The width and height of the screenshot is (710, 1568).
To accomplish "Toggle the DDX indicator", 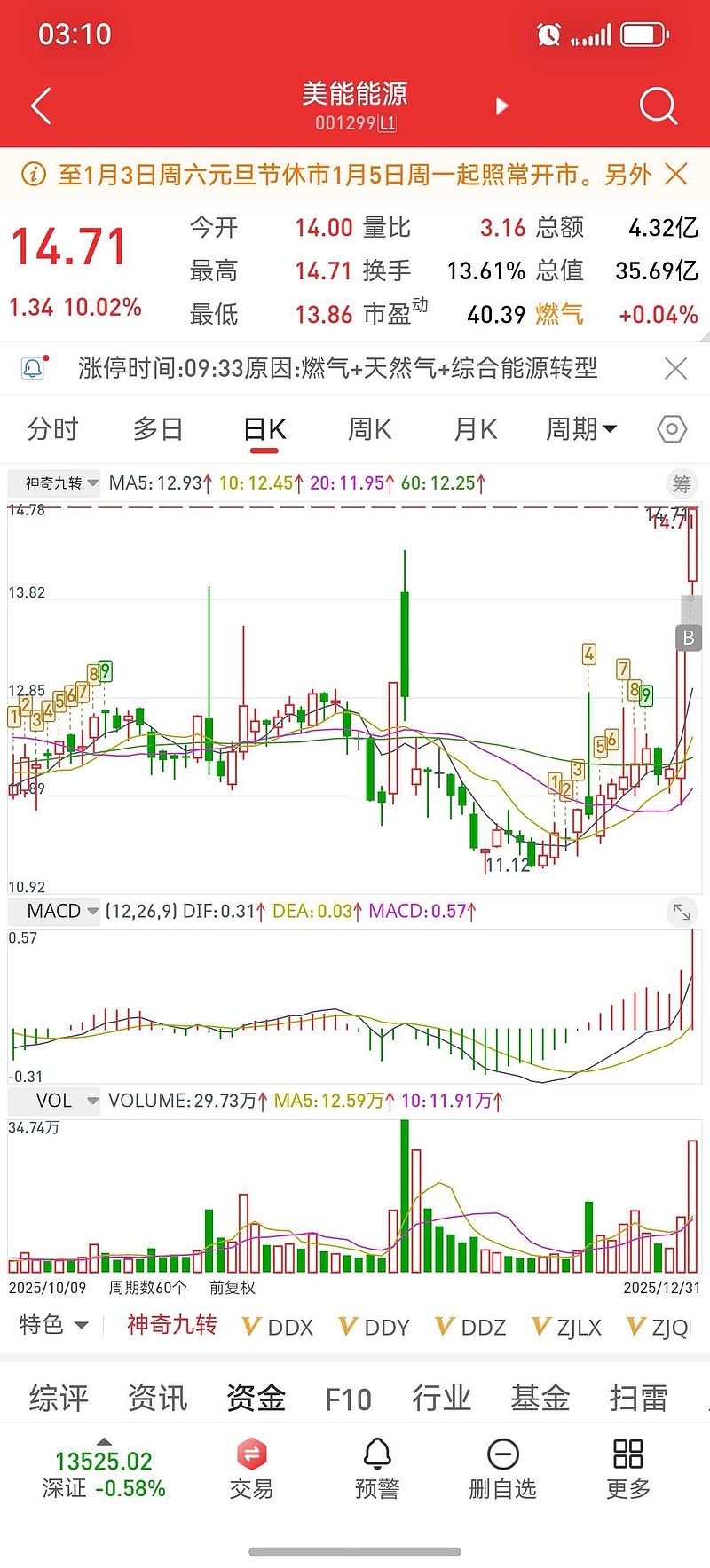I will pyautogui.click(x=276, y=1327).
